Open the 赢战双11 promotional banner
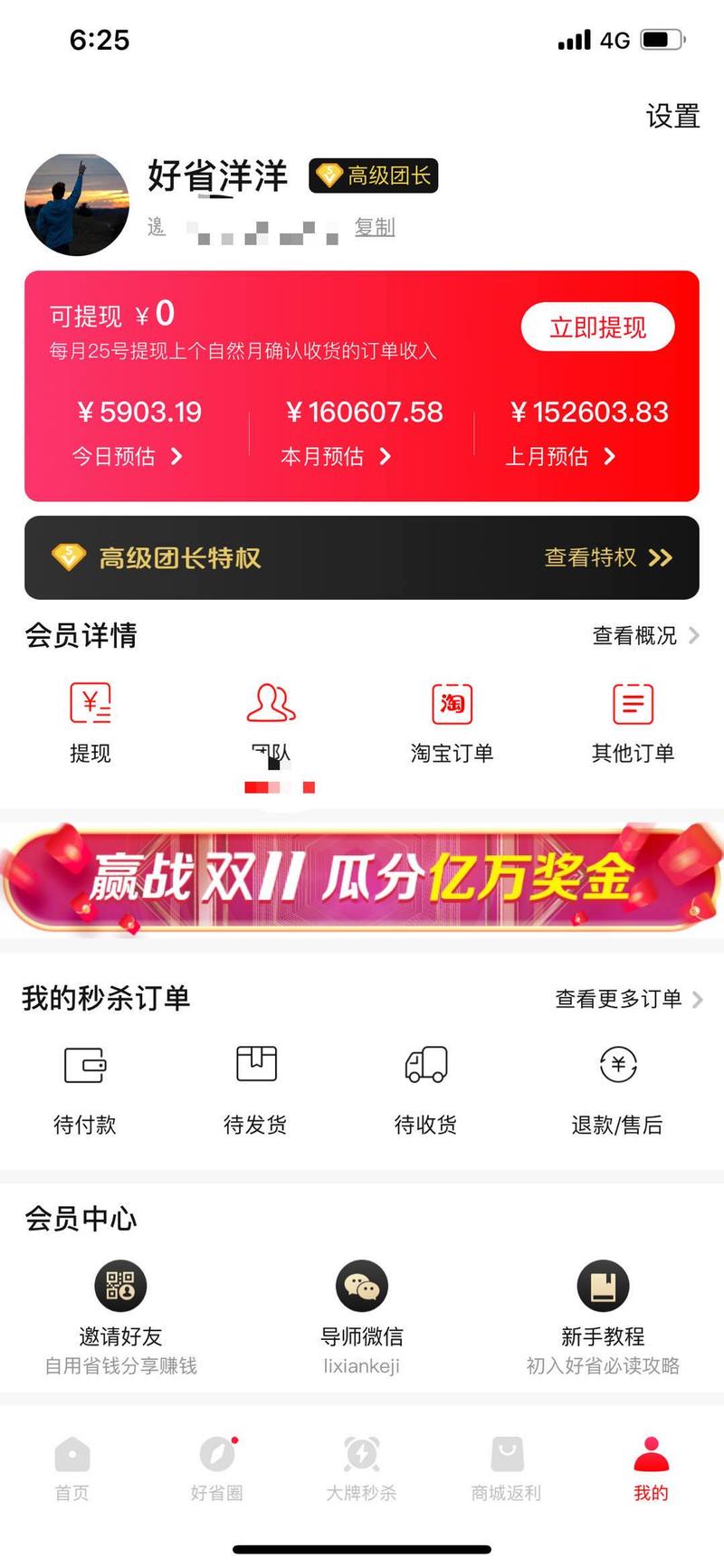Viewport: 724px width, 1568px height. pyautogui.click(x=362, y=879)
